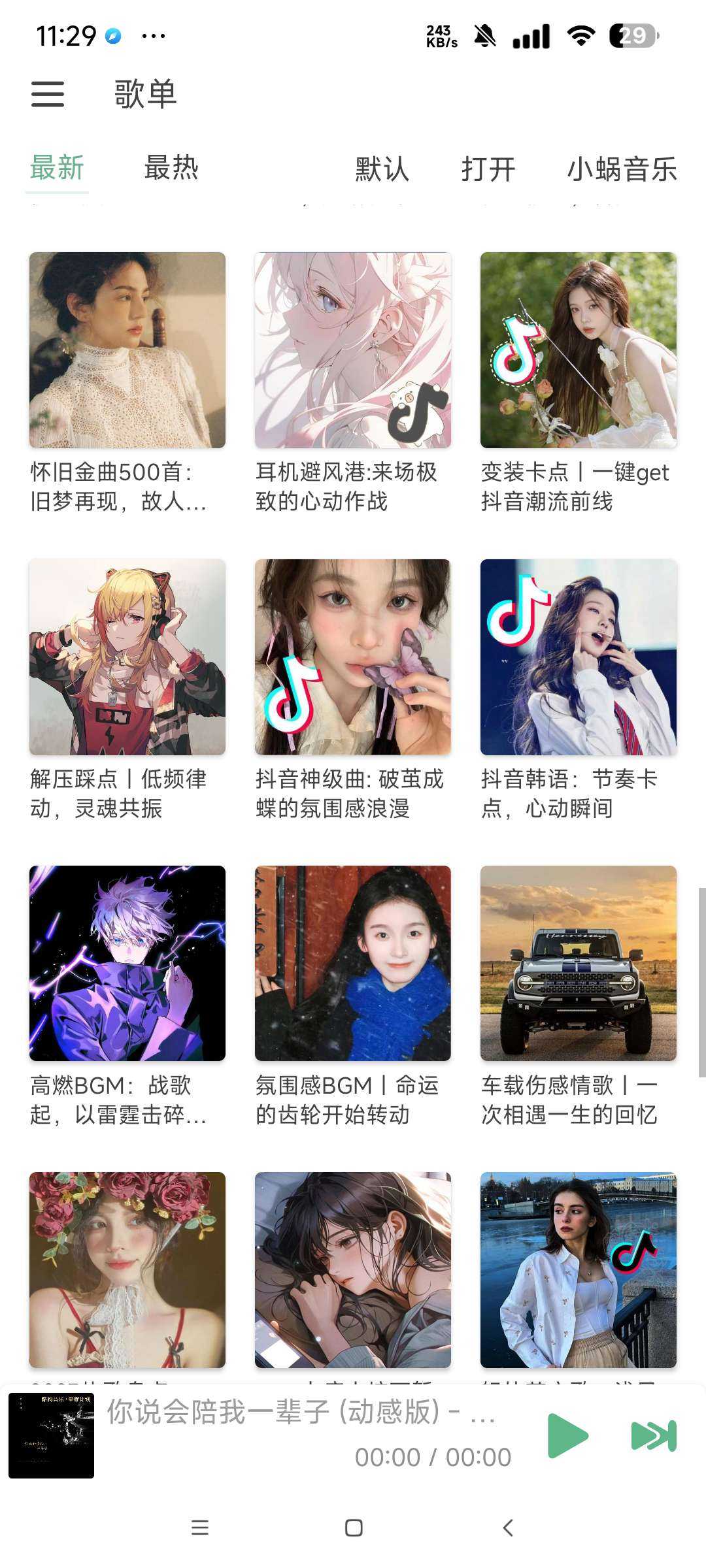Tap the 打开 button
Image resolution: width=706 pixels, height=1568 pixels.
tap(488, 169)
